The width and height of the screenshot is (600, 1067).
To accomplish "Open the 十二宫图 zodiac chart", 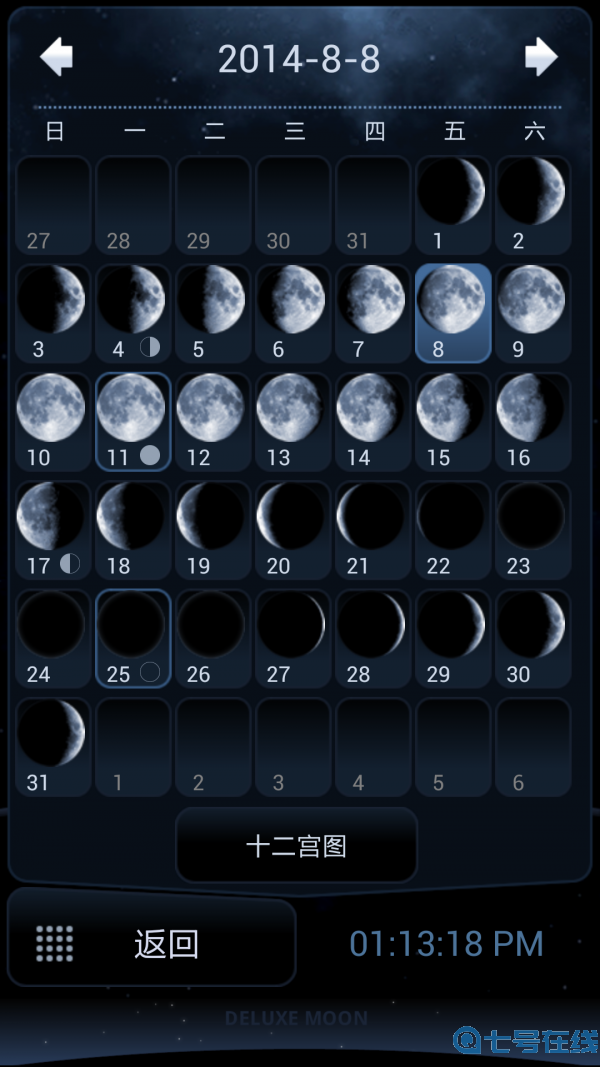I will [296, 846].
